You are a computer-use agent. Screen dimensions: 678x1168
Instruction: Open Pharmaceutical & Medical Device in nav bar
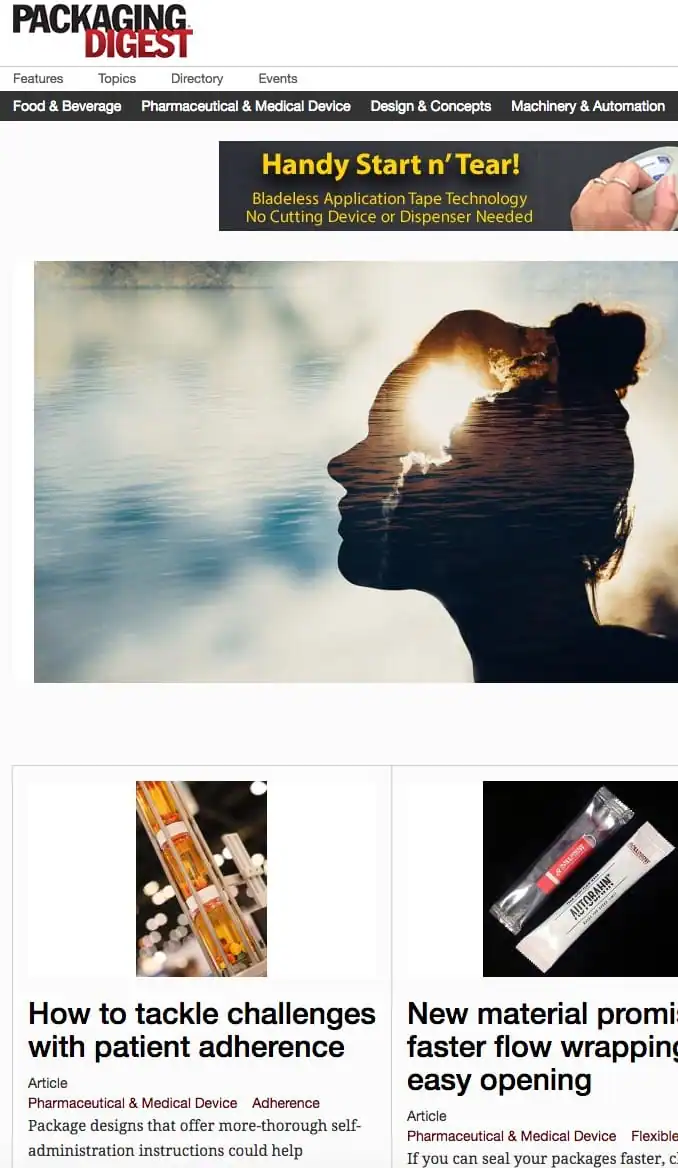coord(246,106)
